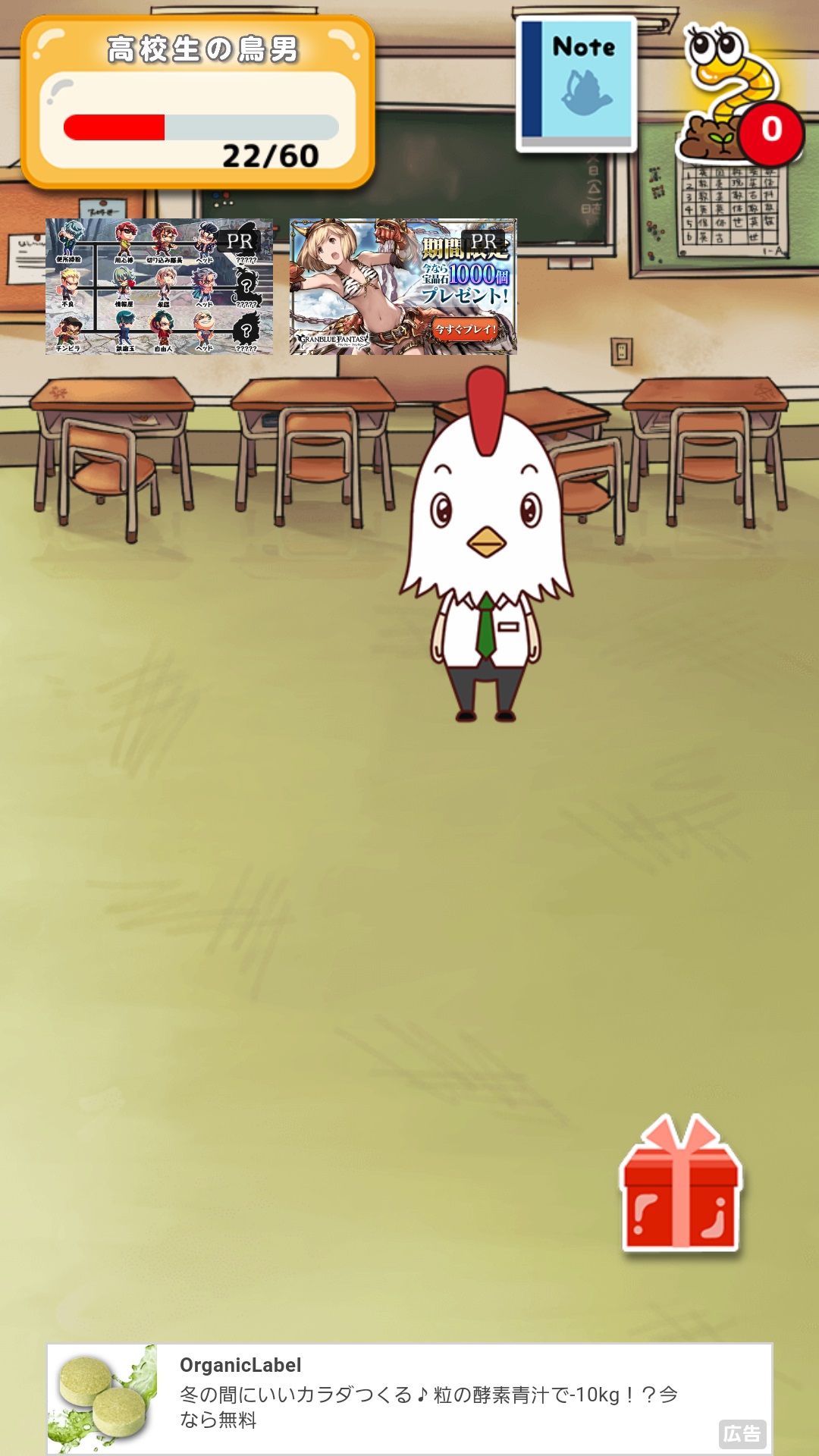Open the OrganicLabel ad banner
819x1456 pixels.
pyautogui.click(x=409, y=1398)
